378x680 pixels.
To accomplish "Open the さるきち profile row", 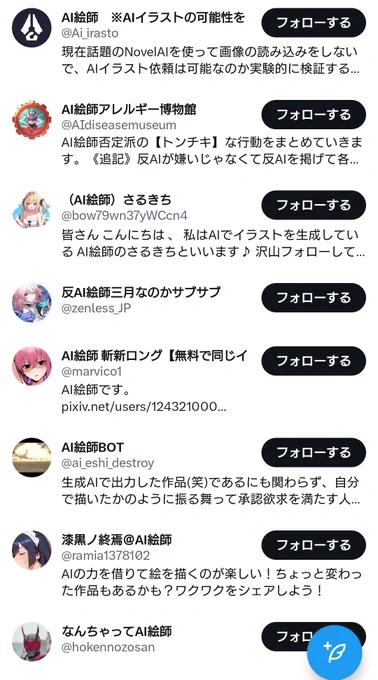I will click(x=189, y=226).
